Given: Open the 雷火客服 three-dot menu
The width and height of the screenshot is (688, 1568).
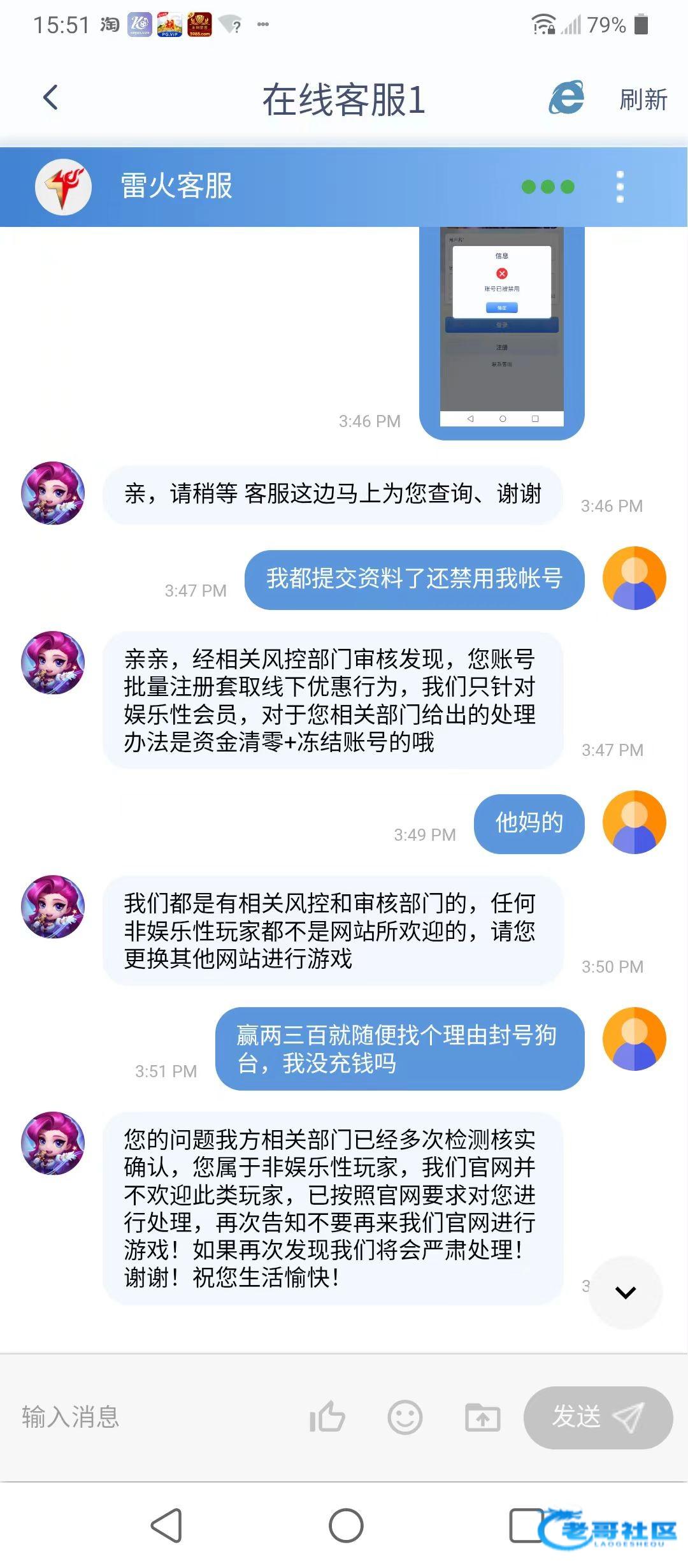Looking at the screenshot, I should point(620,187).
